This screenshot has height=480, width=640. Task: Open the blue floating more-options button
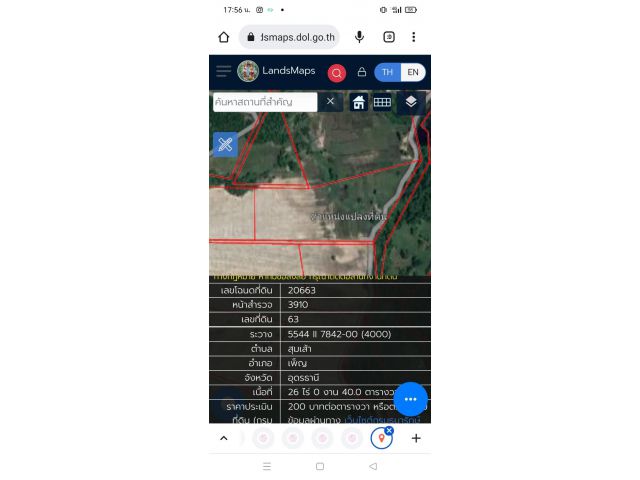pyautogui.click(x=410, y=398)
